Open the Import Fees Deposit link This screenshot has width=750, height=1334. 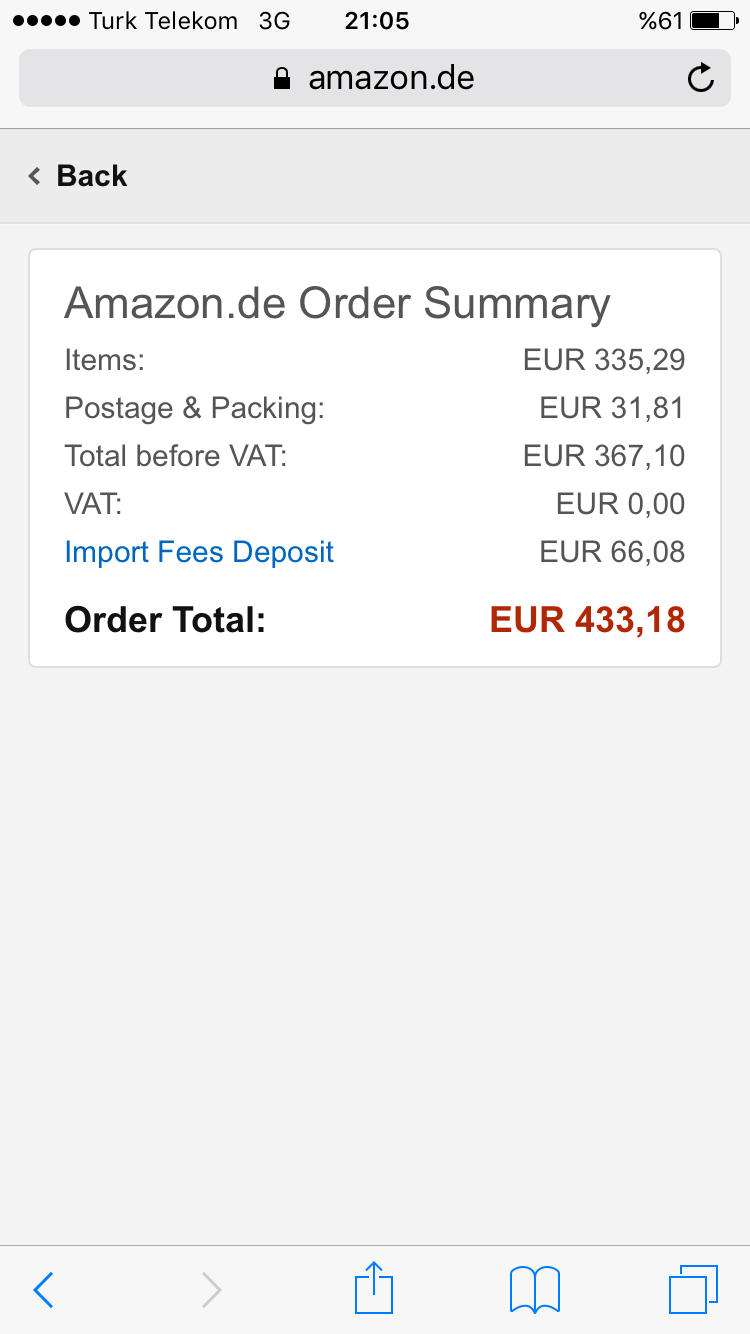tap(199, 552)
